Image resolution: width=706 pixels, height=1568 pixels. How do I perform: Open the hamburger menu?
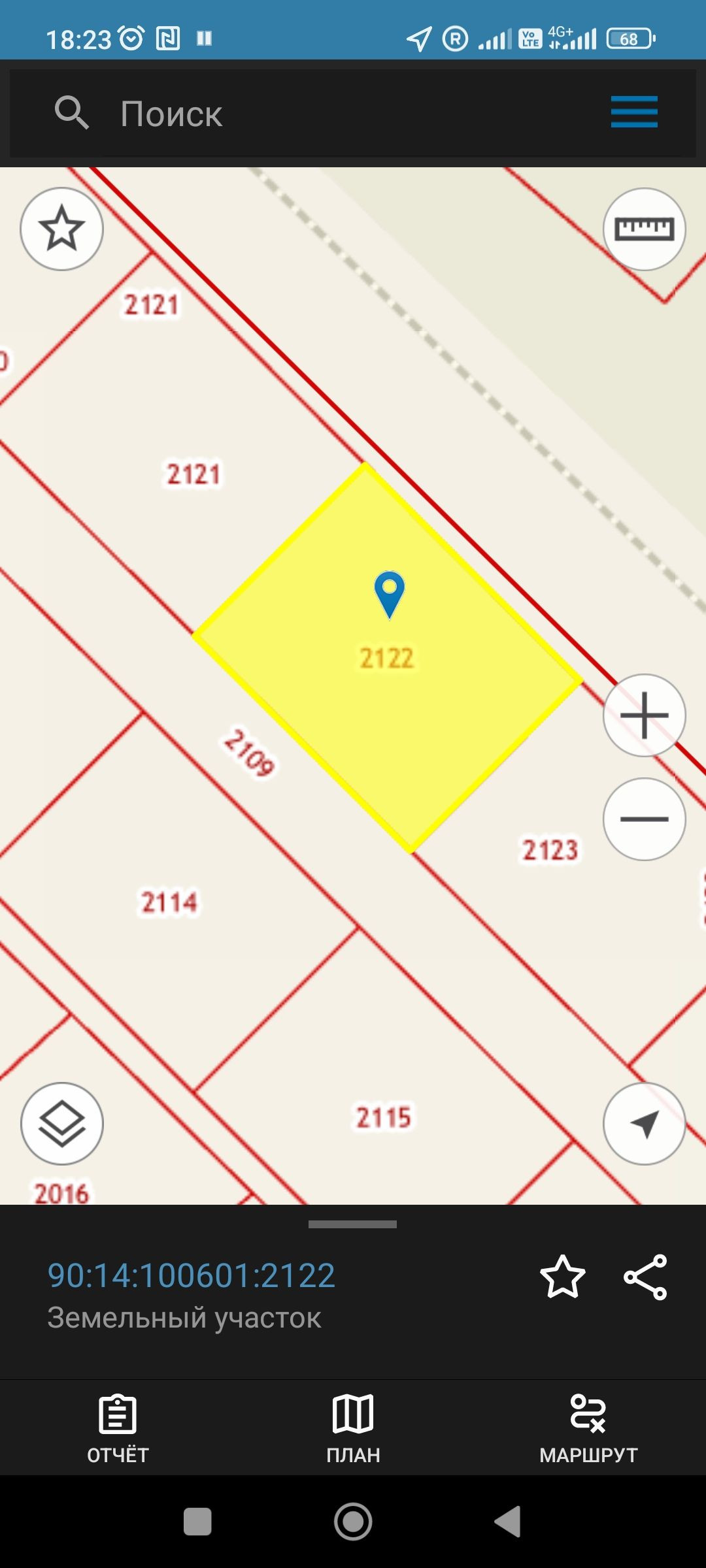coord(633,112)
